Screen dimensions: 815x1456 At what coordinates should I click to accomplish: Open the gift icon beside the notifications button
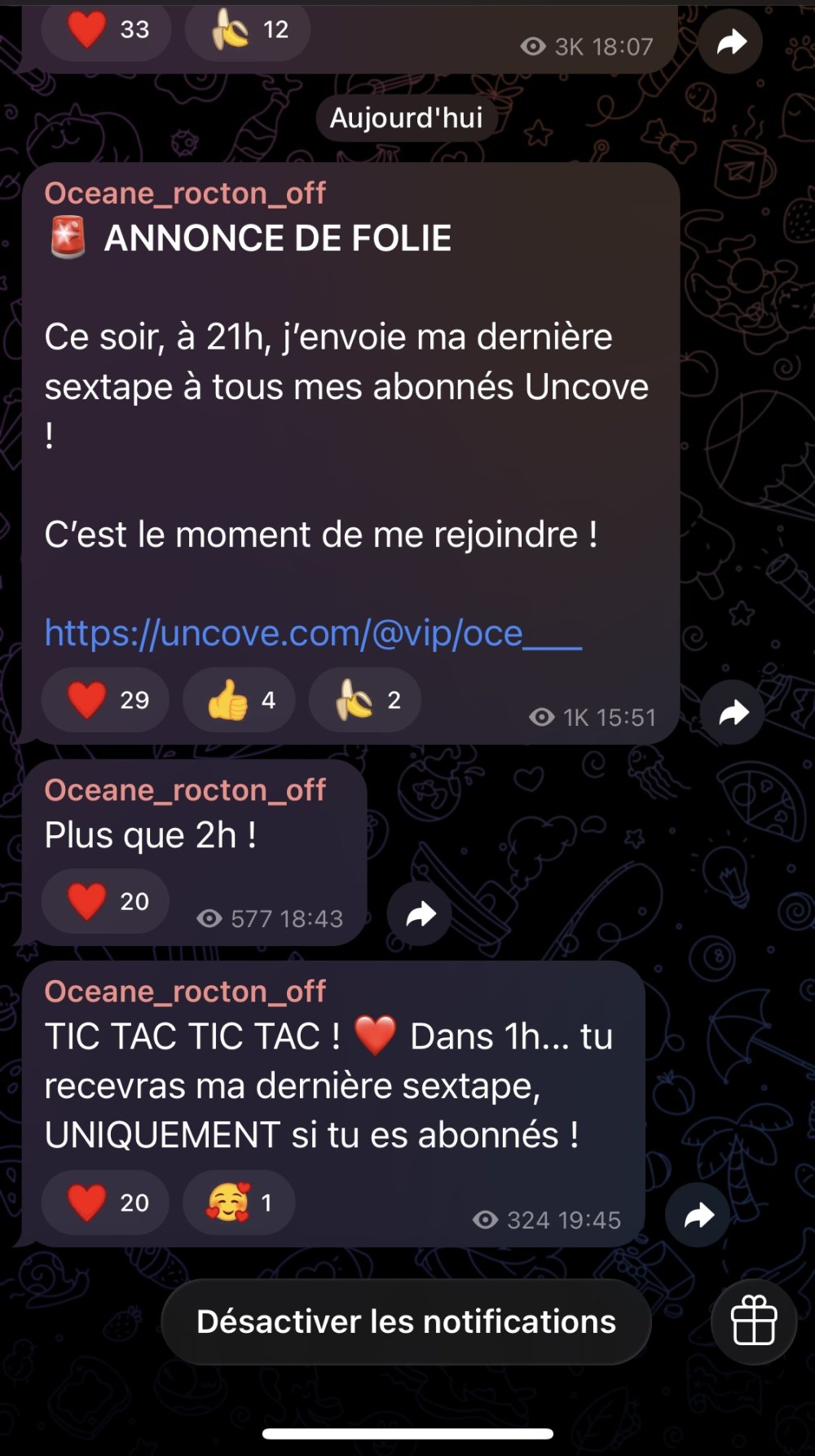pyautogui.click(x=754, y=1321)
